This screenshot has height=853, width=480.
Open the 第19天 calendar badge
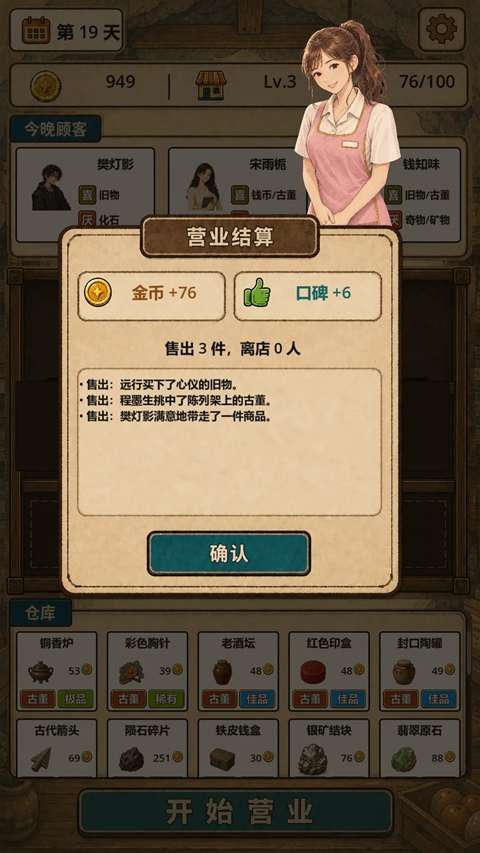[x=66, y=30]
